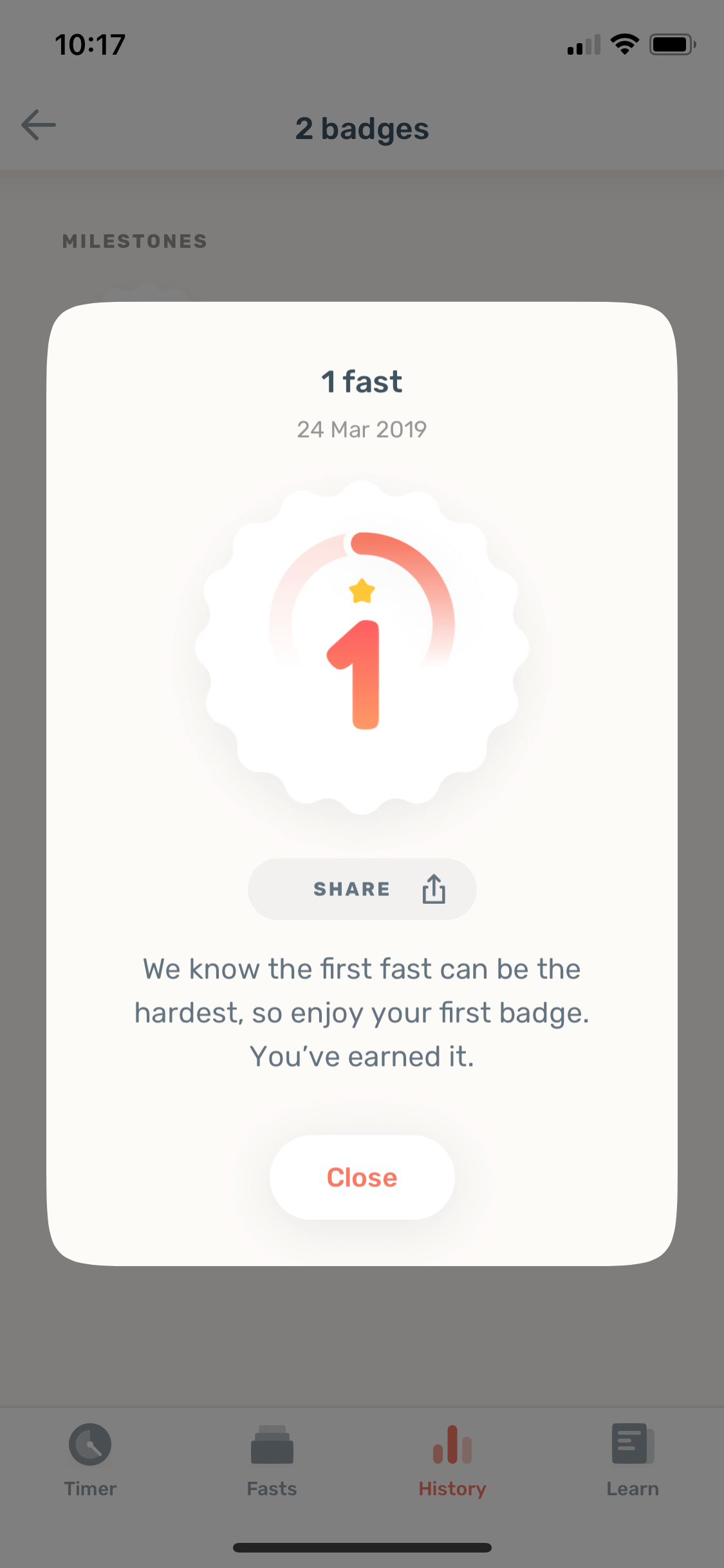Screen dimensions: 724x1568
Task: Go to the Learn tab
Action: tap(633, 1460)
